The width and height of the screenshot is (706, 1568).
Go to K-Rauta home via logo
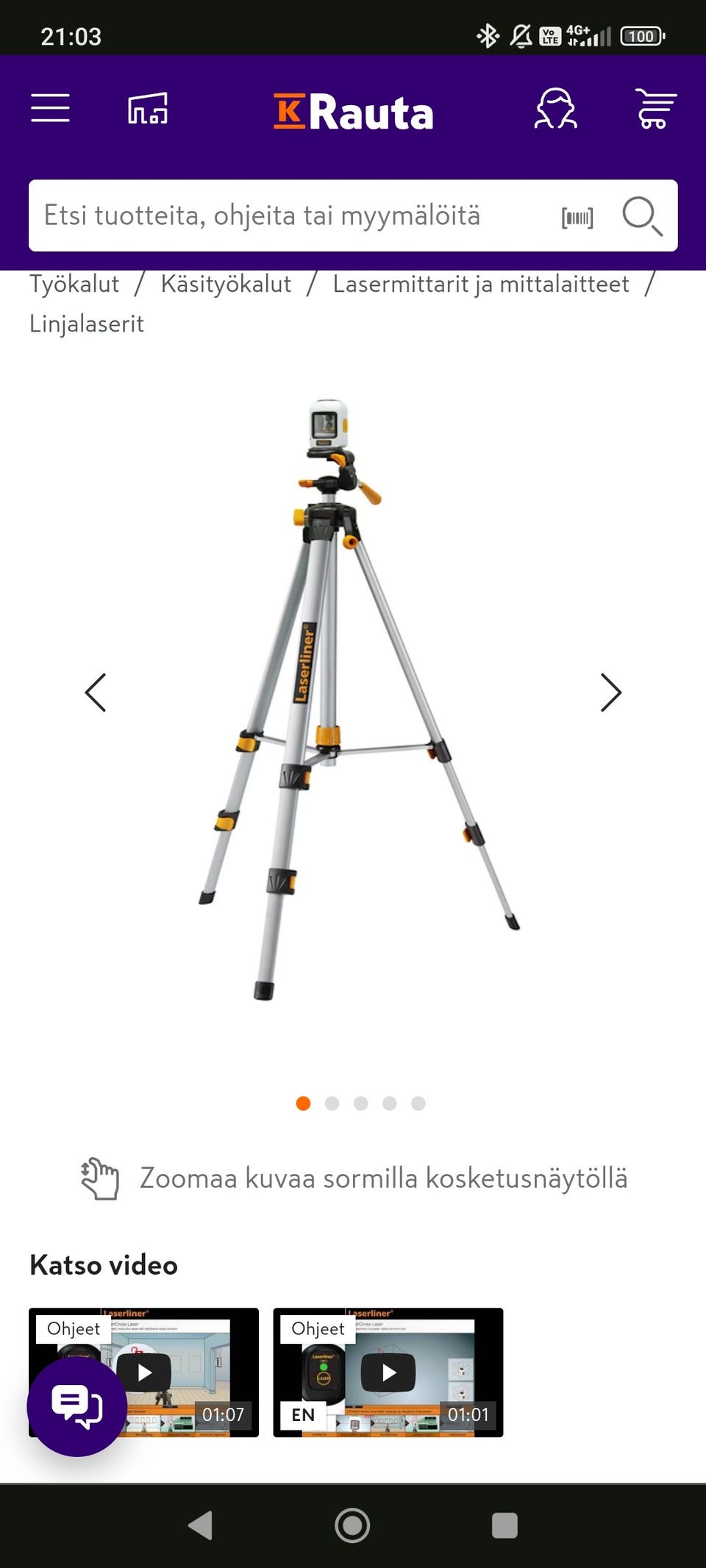354,112
